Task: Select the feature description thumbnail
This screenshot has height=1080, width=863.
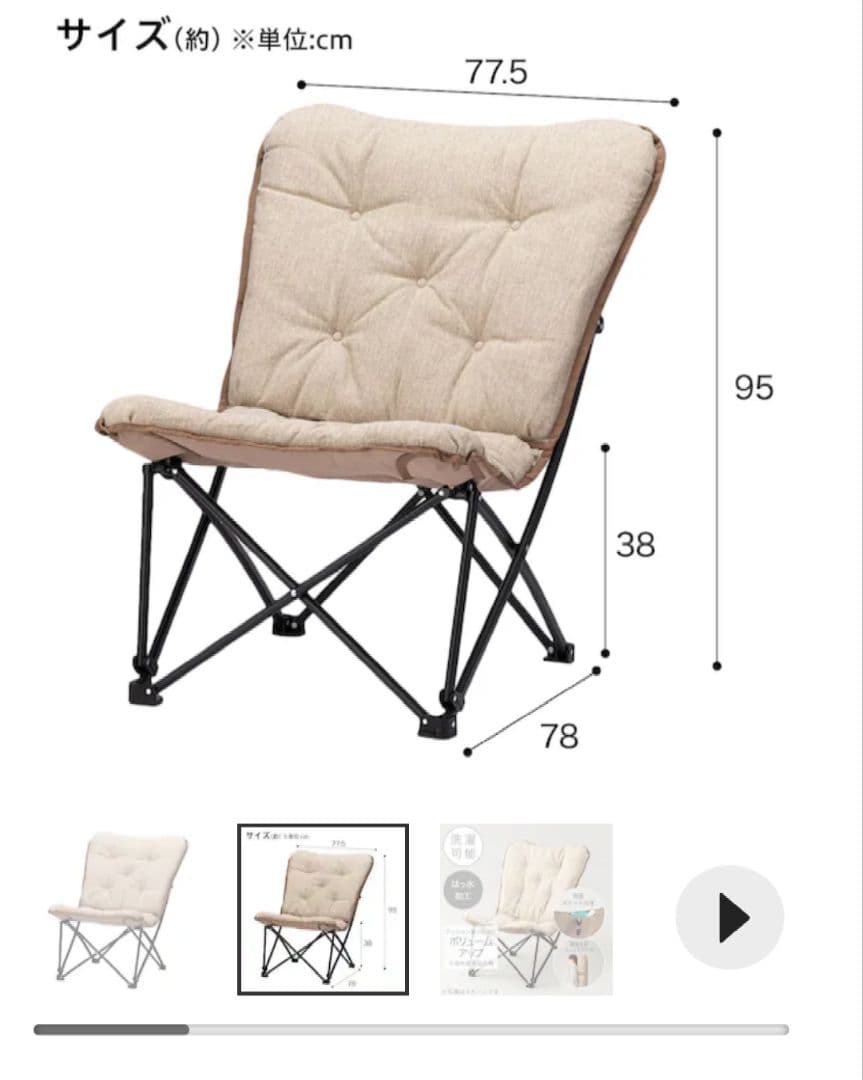Action: pos(526,909)
